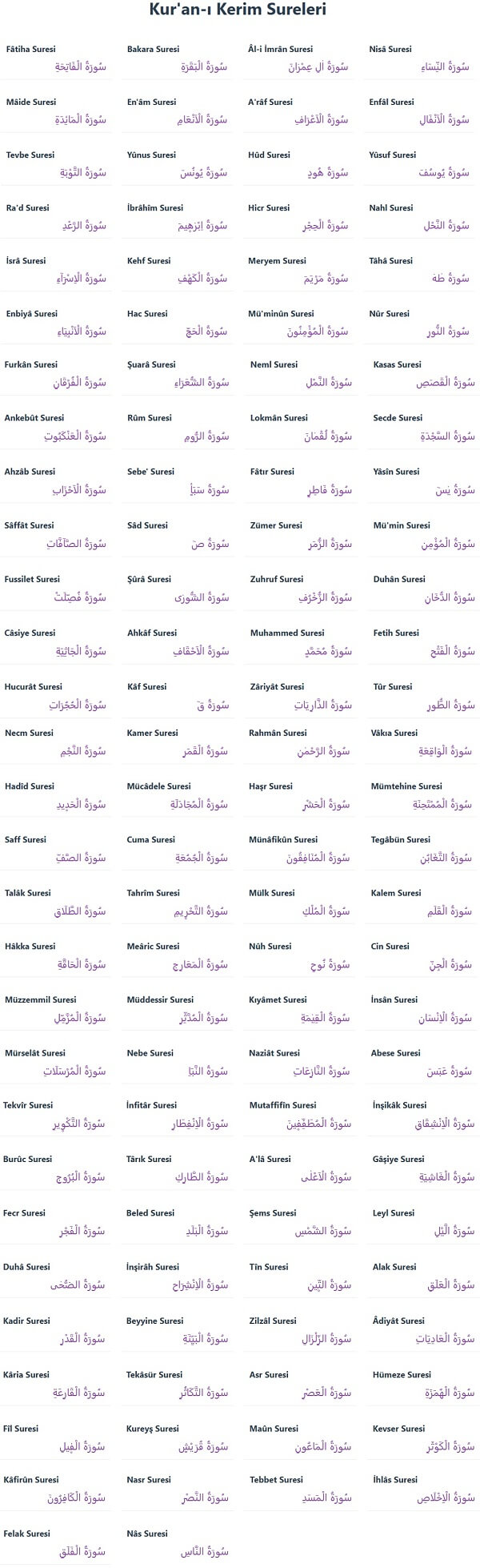
Task: Select Nâs Suresi
Action: [x=147, y=1534]
